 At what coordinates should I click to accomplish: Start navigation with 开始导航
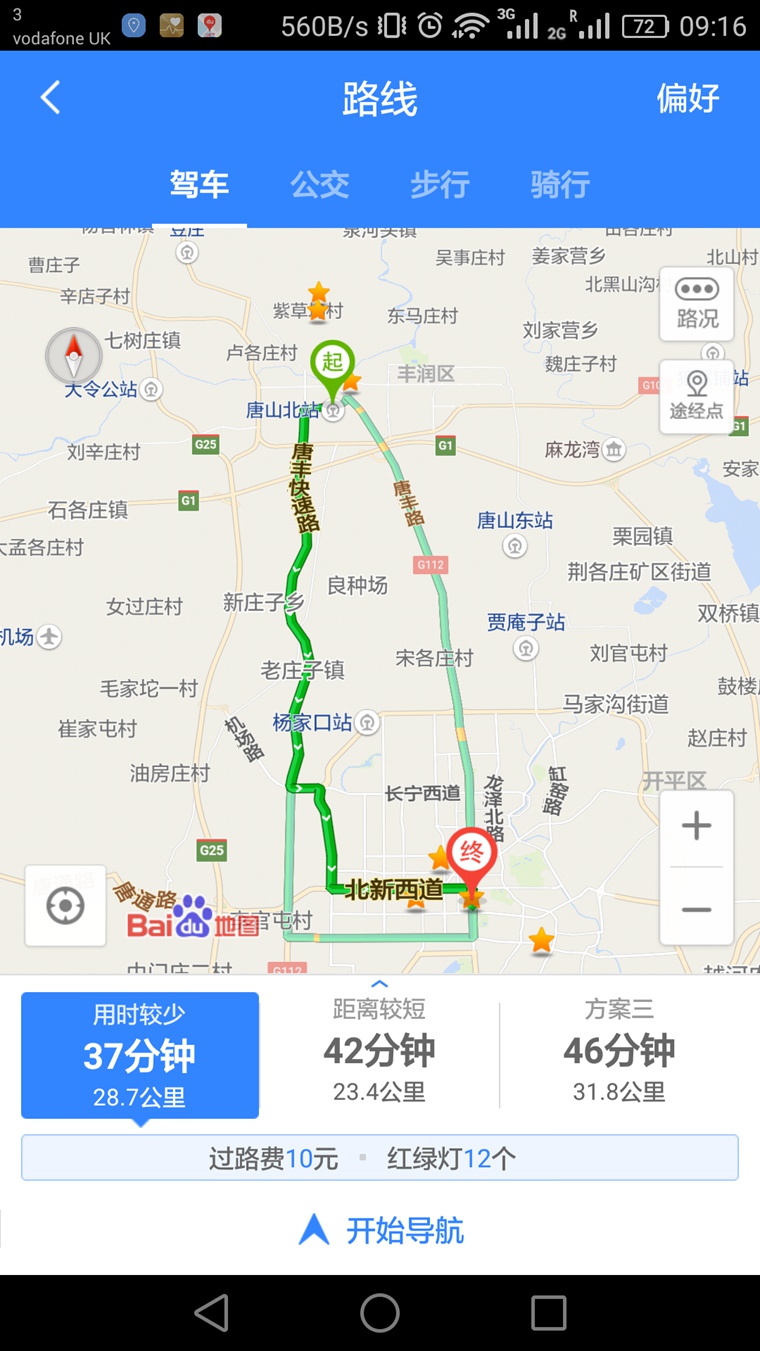(x=380, y=1230)
